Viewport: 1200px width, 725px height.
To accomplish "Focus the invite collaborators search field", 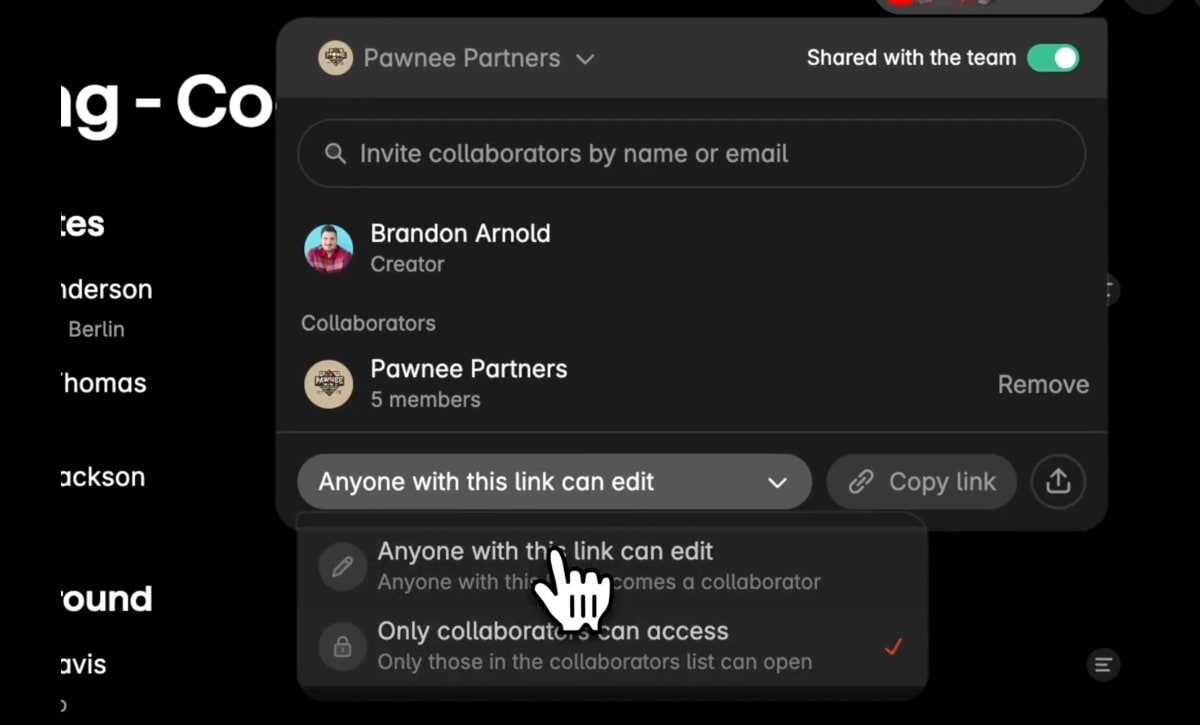I will pos(690,154).
